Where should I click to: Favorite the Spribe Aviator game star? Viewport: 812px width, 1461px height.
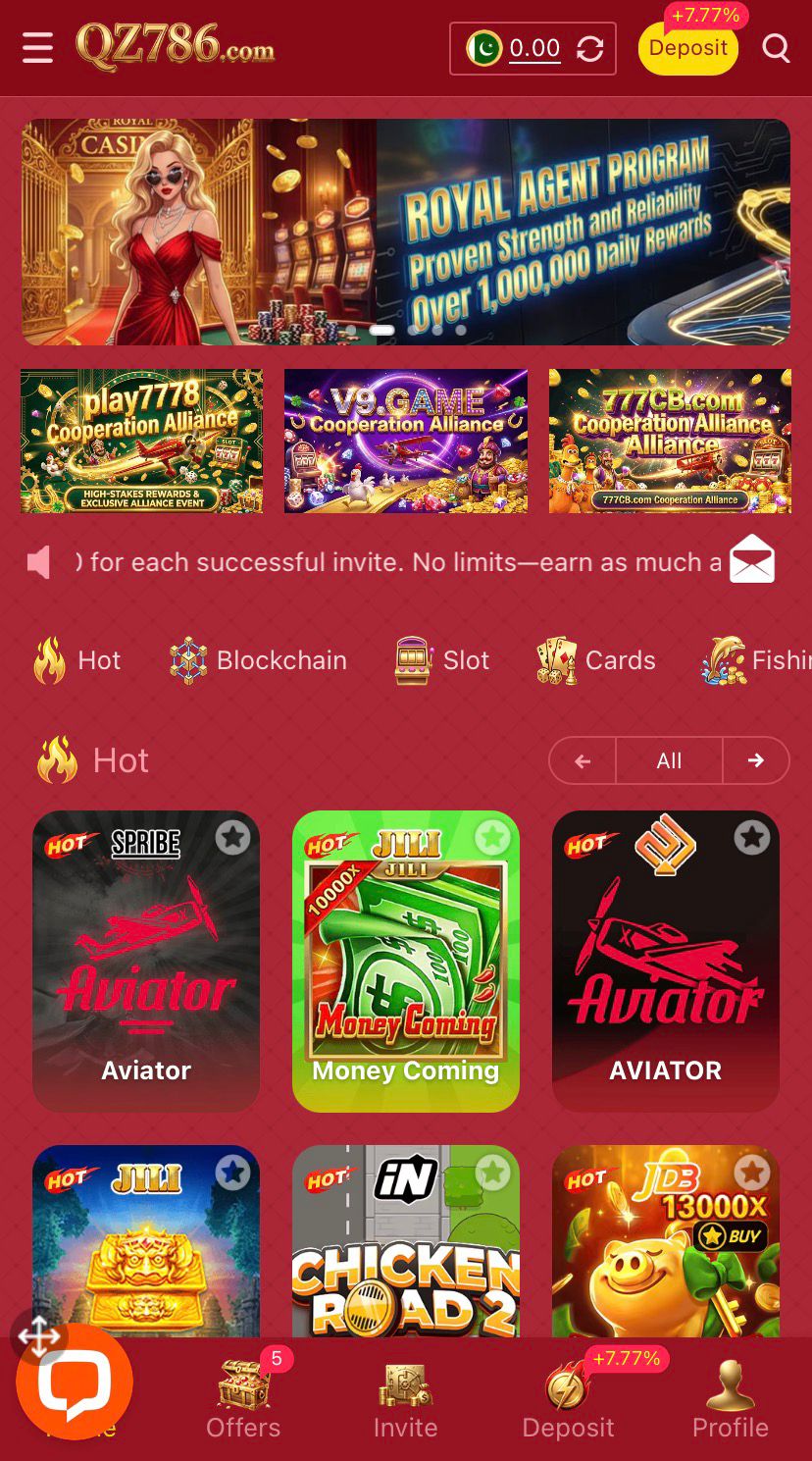pyautogui.click(x=232, y=837)
